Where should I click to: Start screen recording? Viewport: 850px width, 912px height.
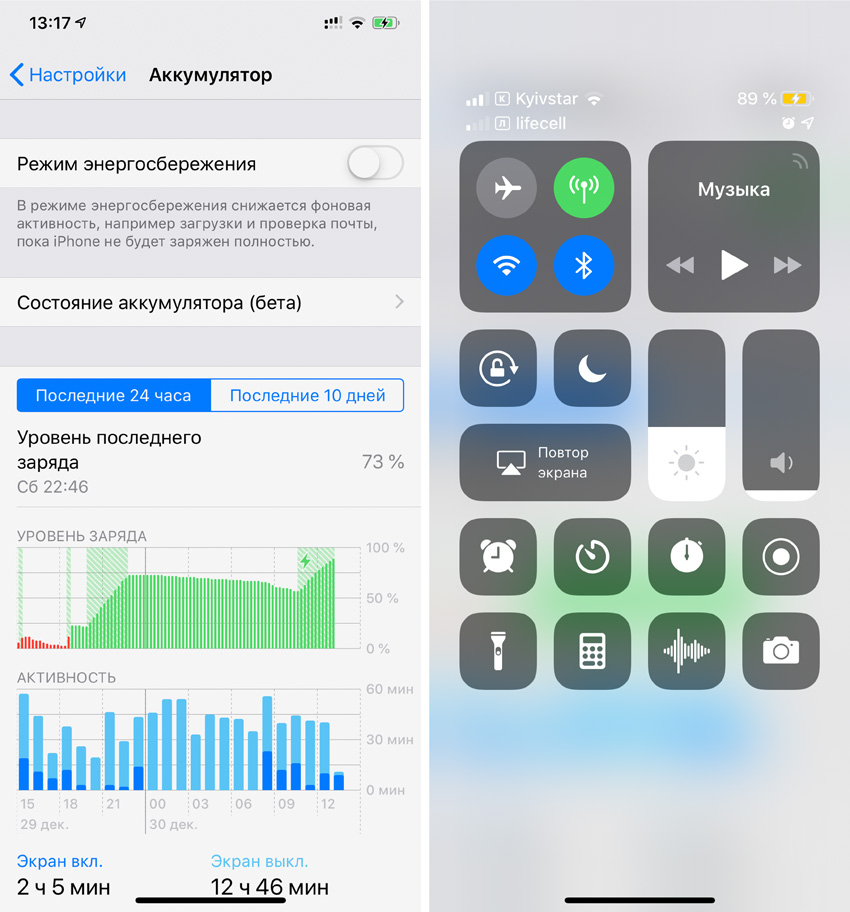(780, 556)
